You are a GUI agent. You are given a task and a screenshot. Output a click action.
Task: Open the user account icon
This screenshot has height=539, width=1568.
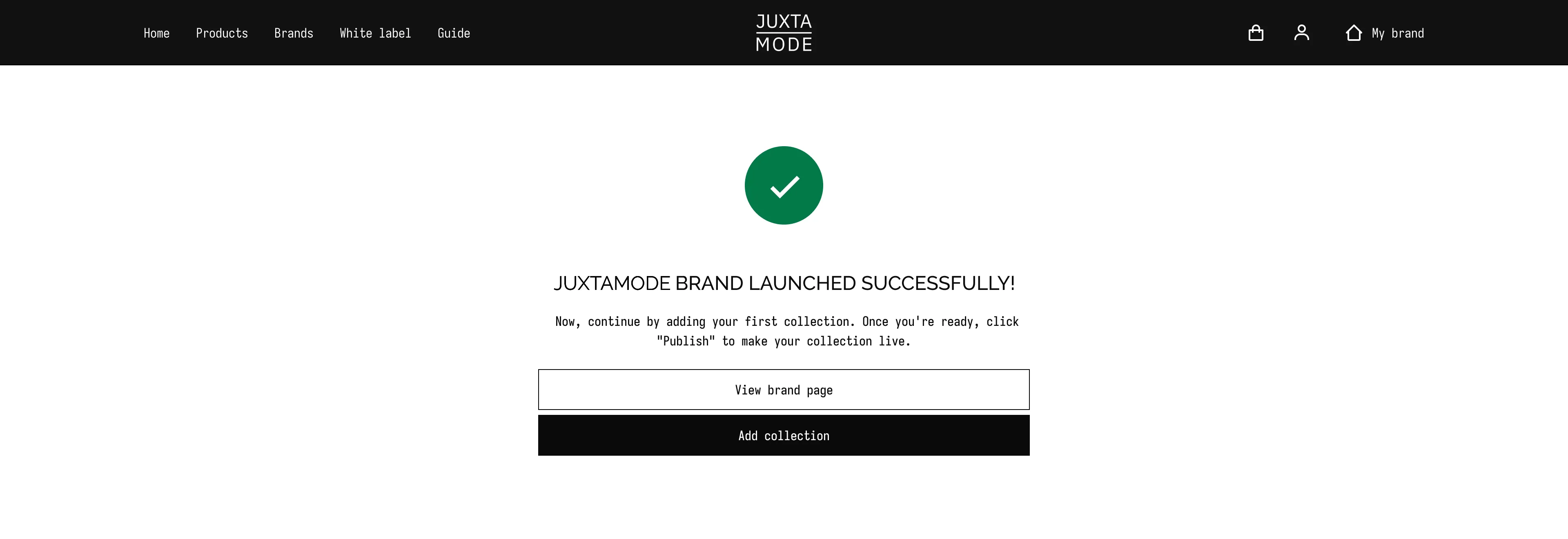[x=1301, y=33]
